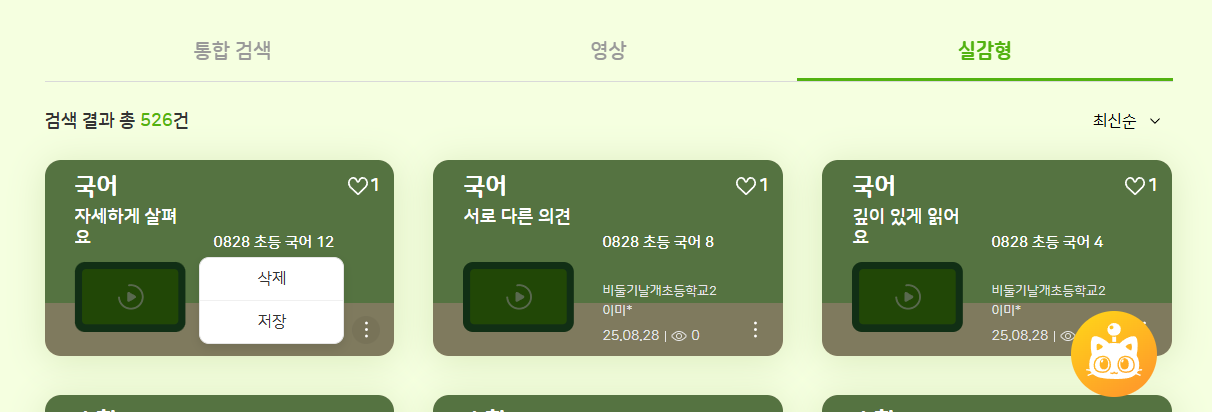Image resolution: width=1212 pixels, height=412 pixels.
Task: Like the 깊이 있게 읽어요 card
Action: click(x=1134, y=186)
